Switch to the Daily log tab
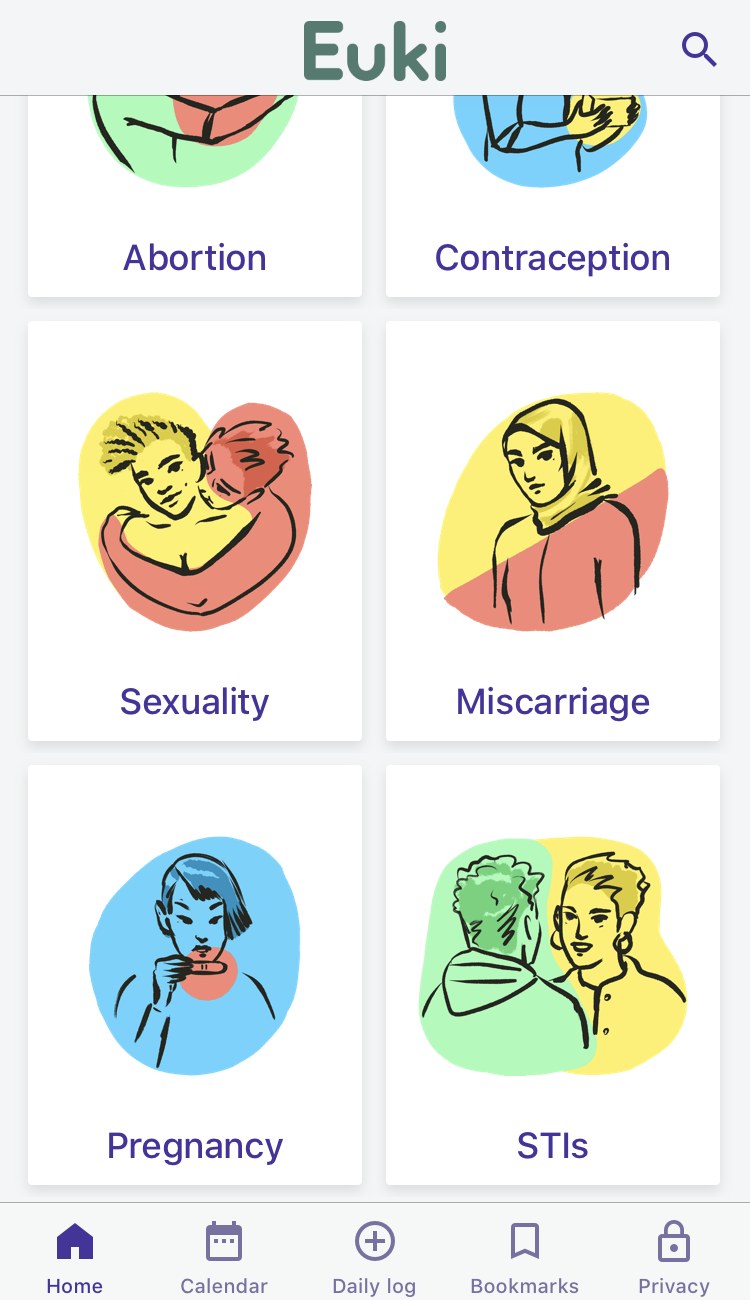Viewport: 750px width, 1300px height. pos(374,1255)
